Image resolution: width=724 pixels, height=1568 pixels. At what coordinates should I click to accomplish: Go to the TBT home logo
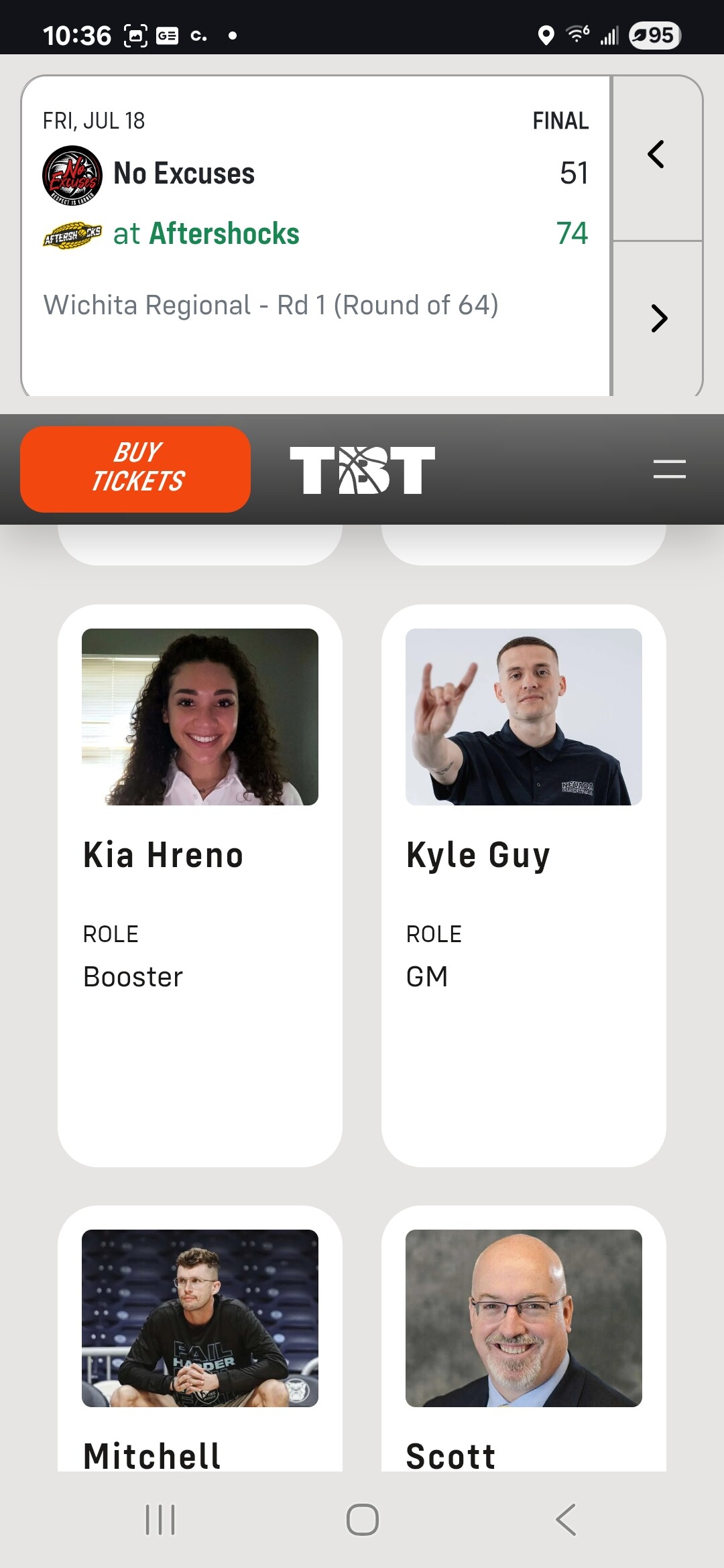(362, 470)
